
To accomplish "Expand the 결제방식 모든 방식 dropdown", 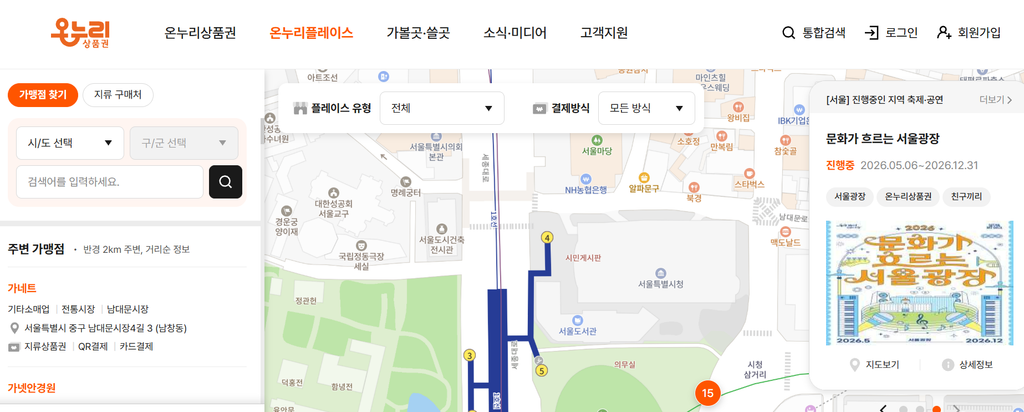I will pos(647,108).
